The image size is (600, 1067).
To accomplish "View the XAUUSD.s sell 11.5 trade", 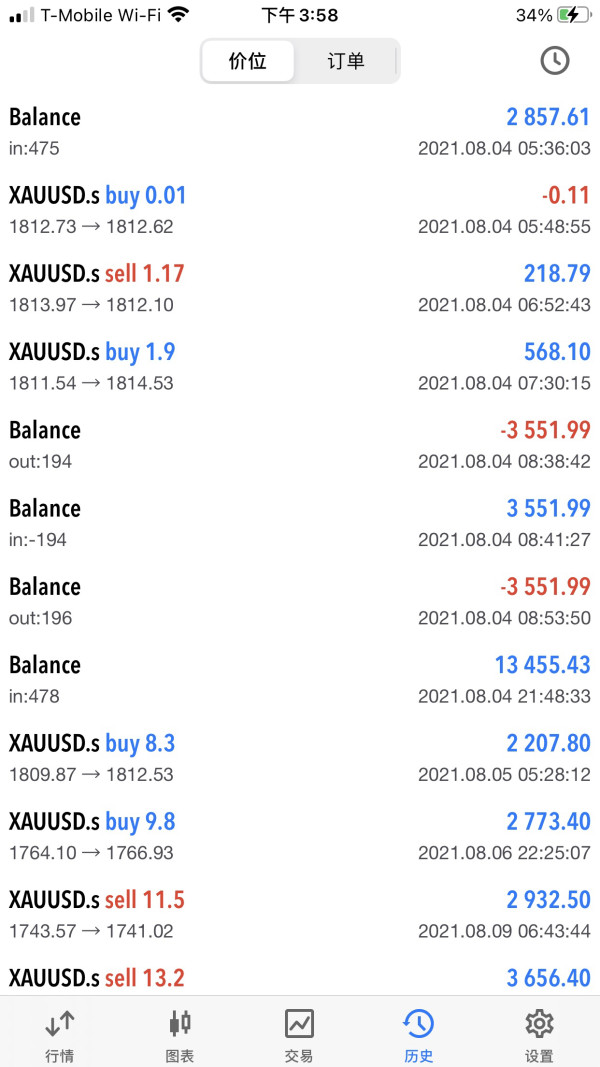I will point(300,914).
